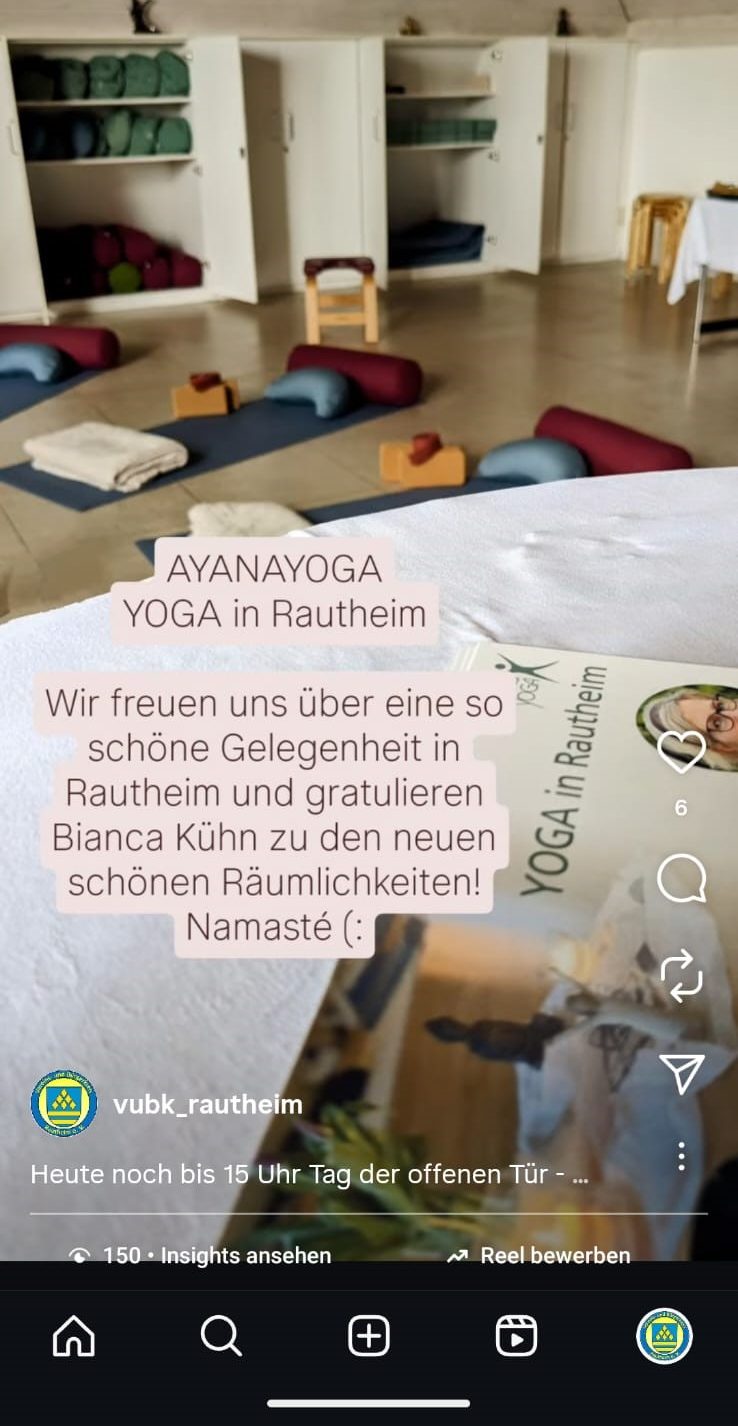Image resolution: width=738 pixels, height=1426 pixels.
Task: Switch to the Reels tab
Action: point(516,1336)
